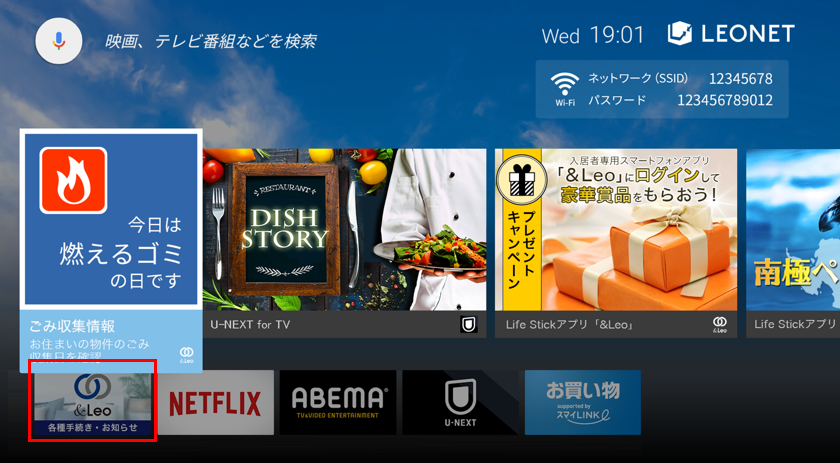840x463 pixels.
Task: Open the お買い物 shopping tile
Action: 583,403
